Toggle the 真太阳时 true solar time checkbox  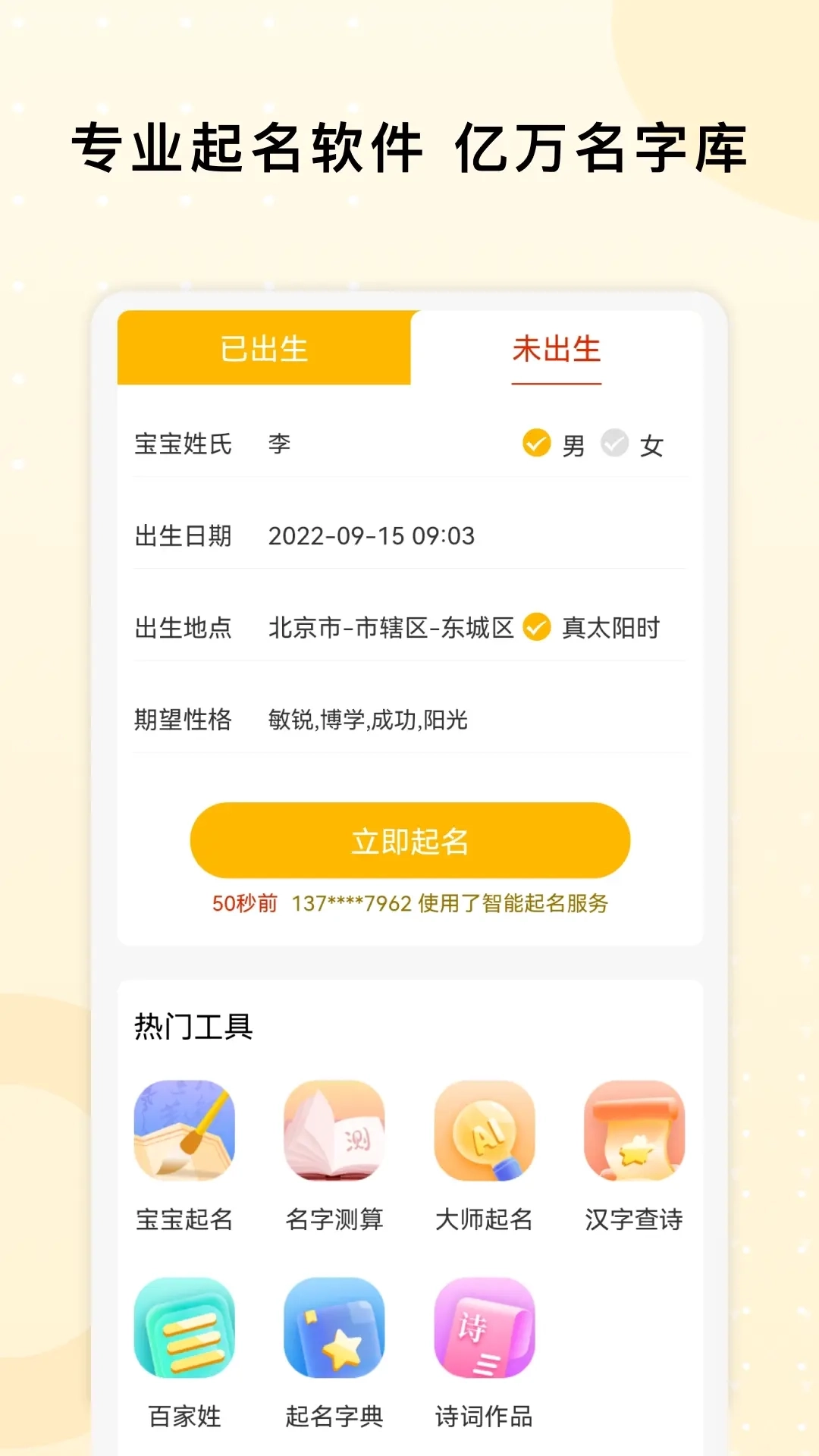[x=538, y=627]
